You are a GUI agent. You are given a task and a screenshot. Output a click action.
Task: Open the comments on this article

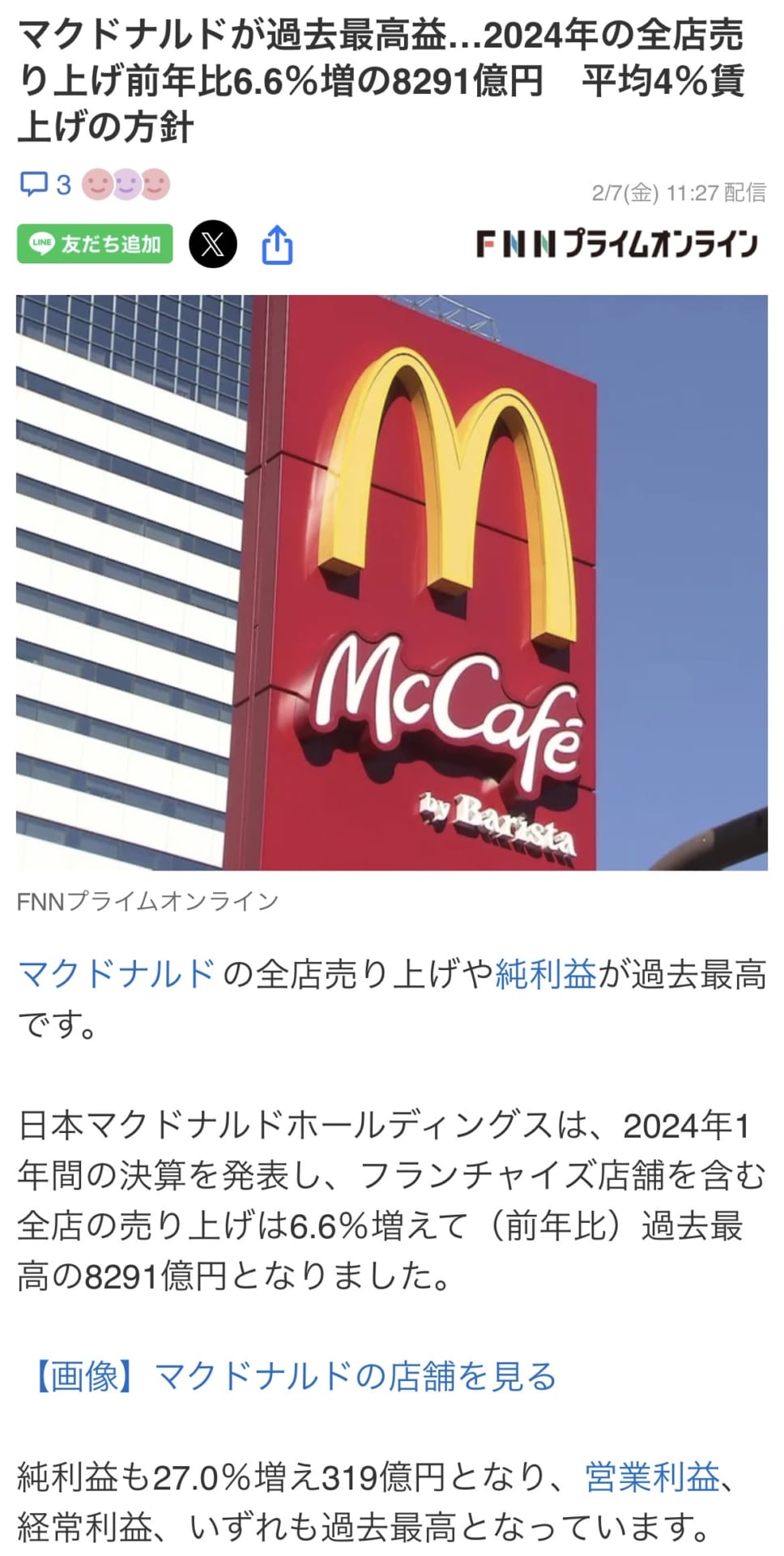tap(45, 185)
